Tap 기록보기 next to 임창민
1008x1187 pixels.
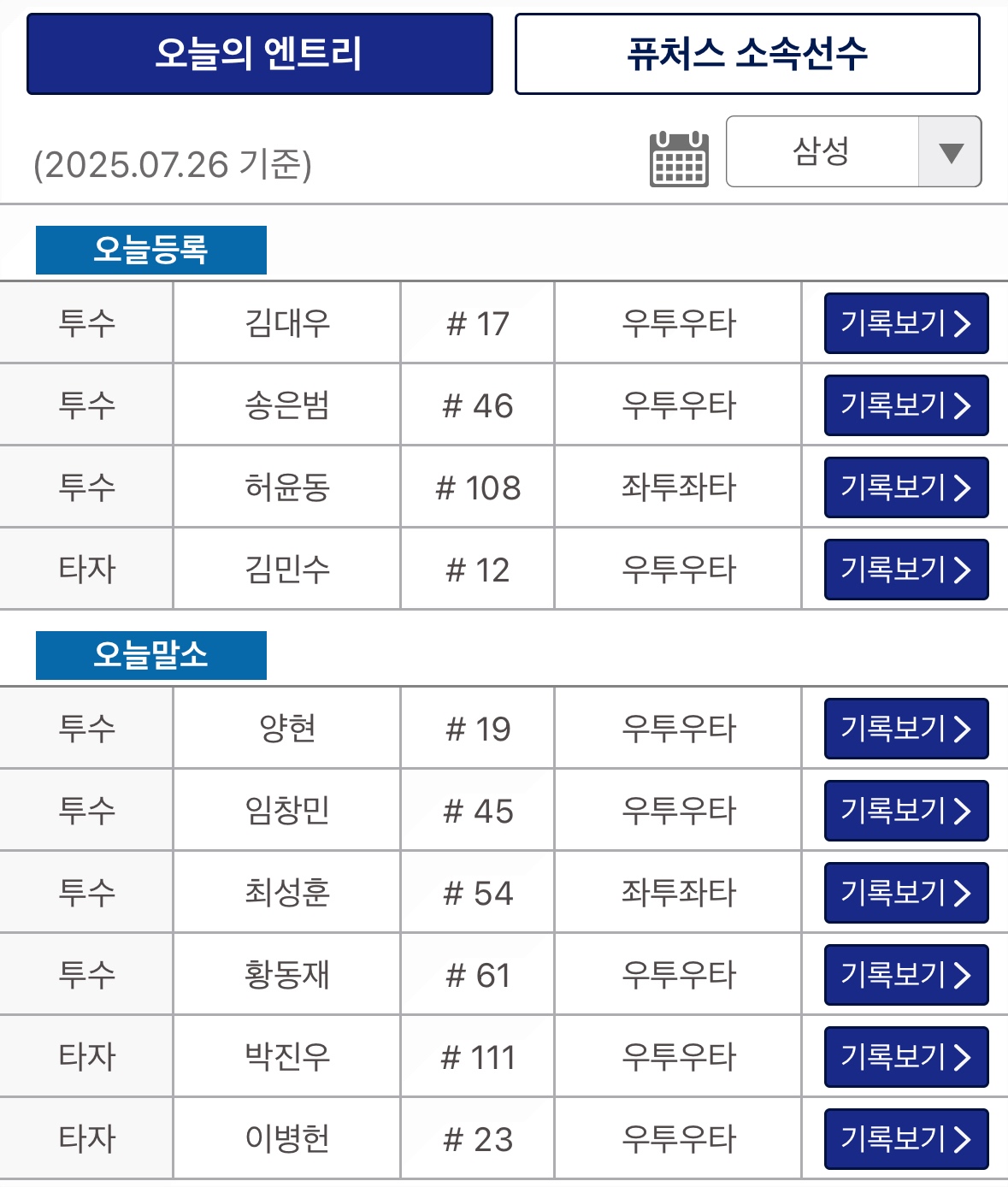click(x=905, y=811)
